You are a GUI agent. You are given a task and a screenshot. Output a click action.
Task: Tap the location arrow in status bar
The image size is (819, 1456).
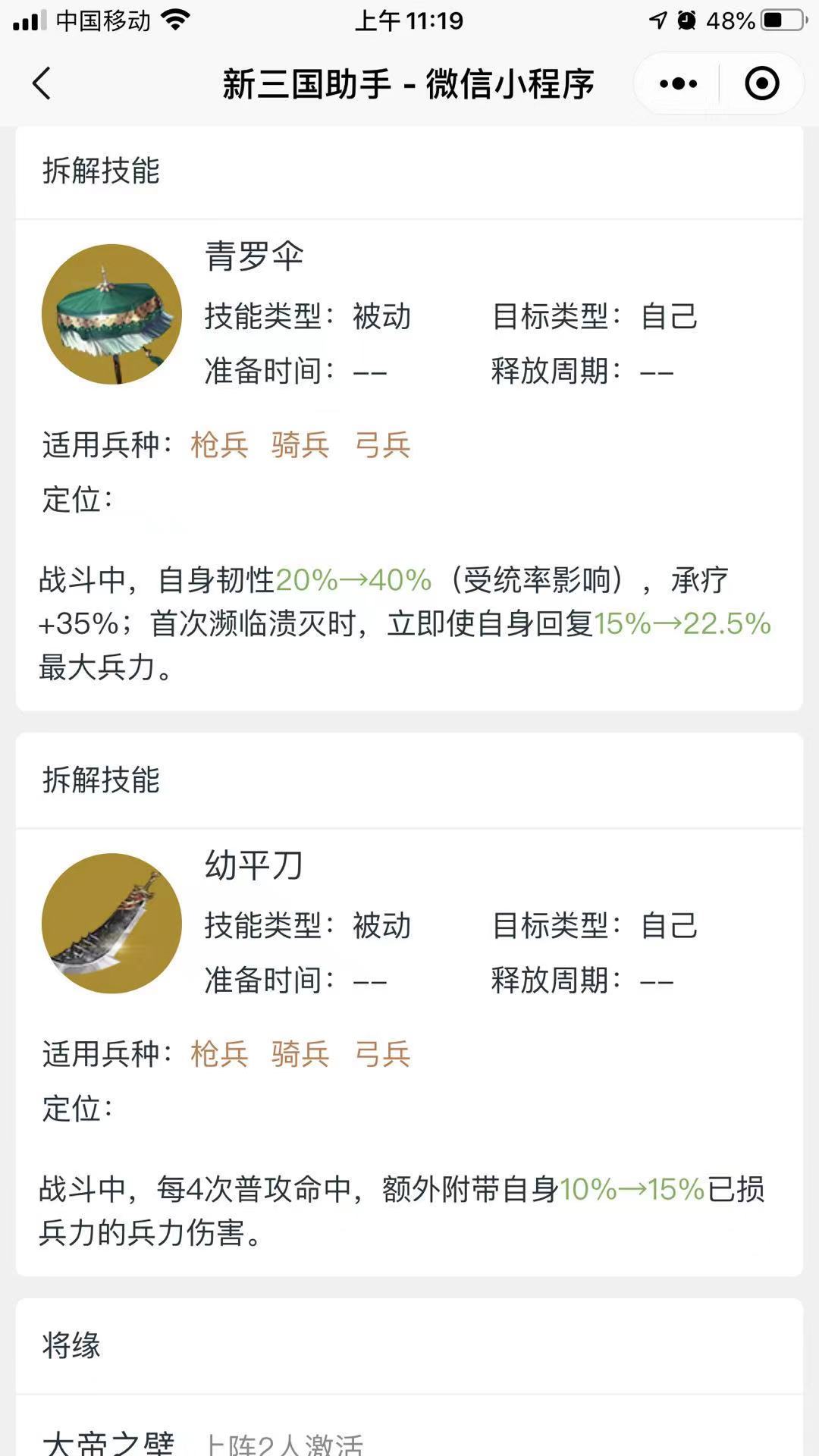[657, 20]
